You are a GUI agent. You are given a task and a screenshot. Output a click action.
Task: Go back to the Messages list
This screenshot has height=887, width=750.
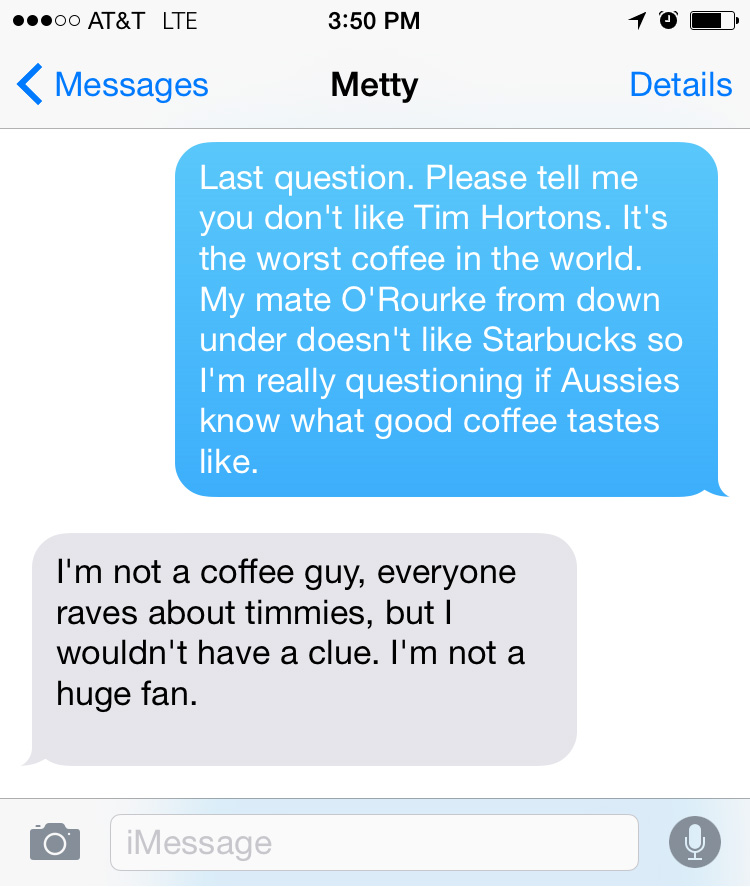[x=112, y=85]
